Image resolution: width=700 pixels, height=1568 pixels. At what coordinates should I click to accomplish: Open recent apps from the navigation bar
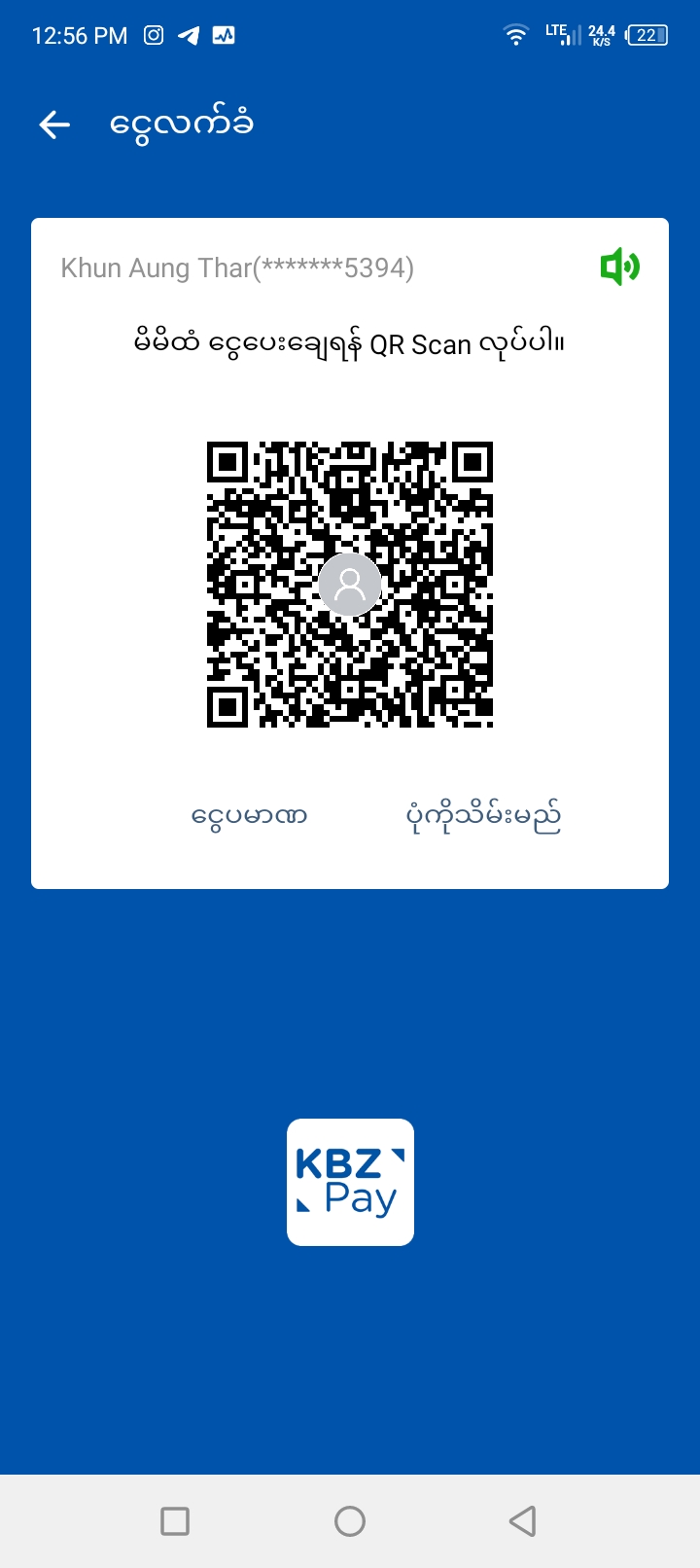click(175, 1520)
